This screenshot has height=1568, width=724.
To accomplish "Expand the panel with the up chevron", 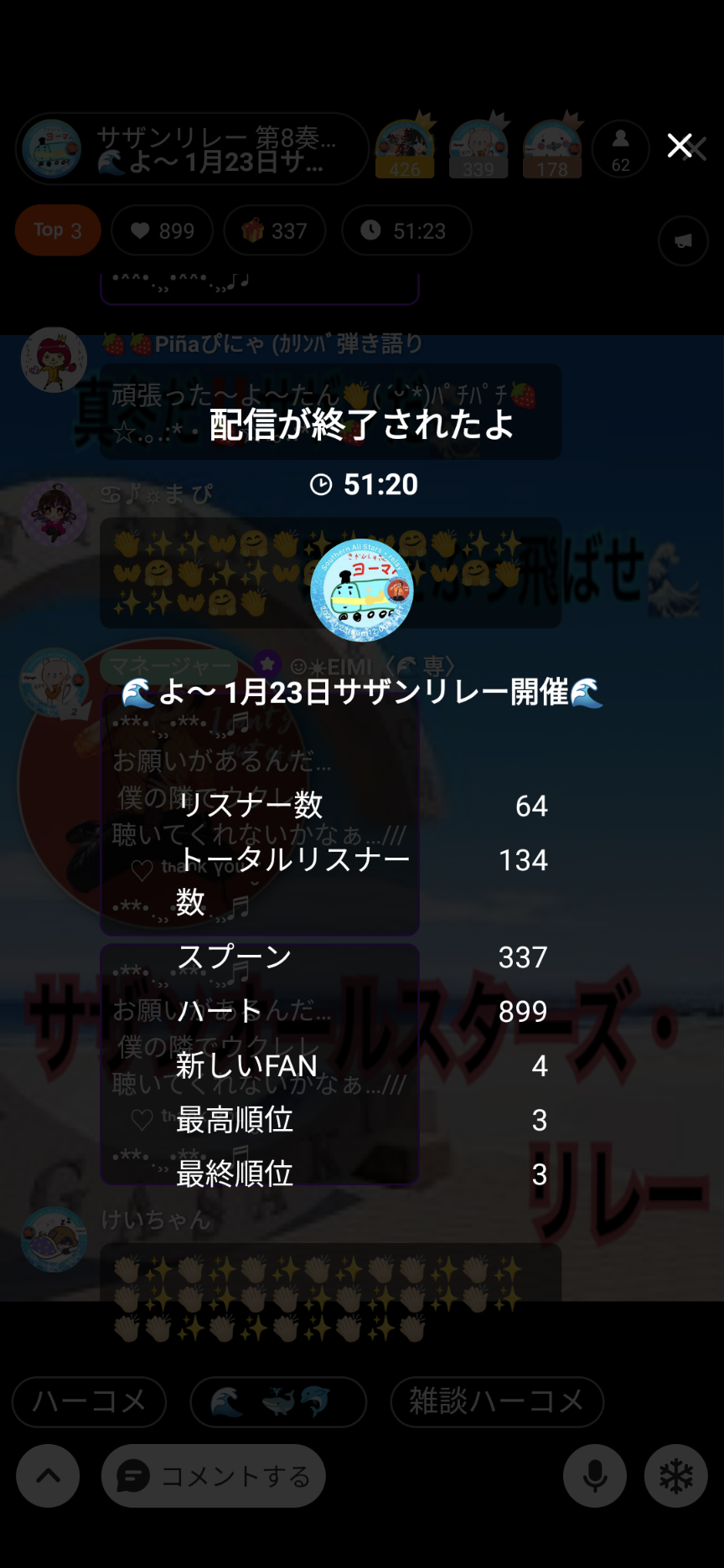I will coord(47,1476).
